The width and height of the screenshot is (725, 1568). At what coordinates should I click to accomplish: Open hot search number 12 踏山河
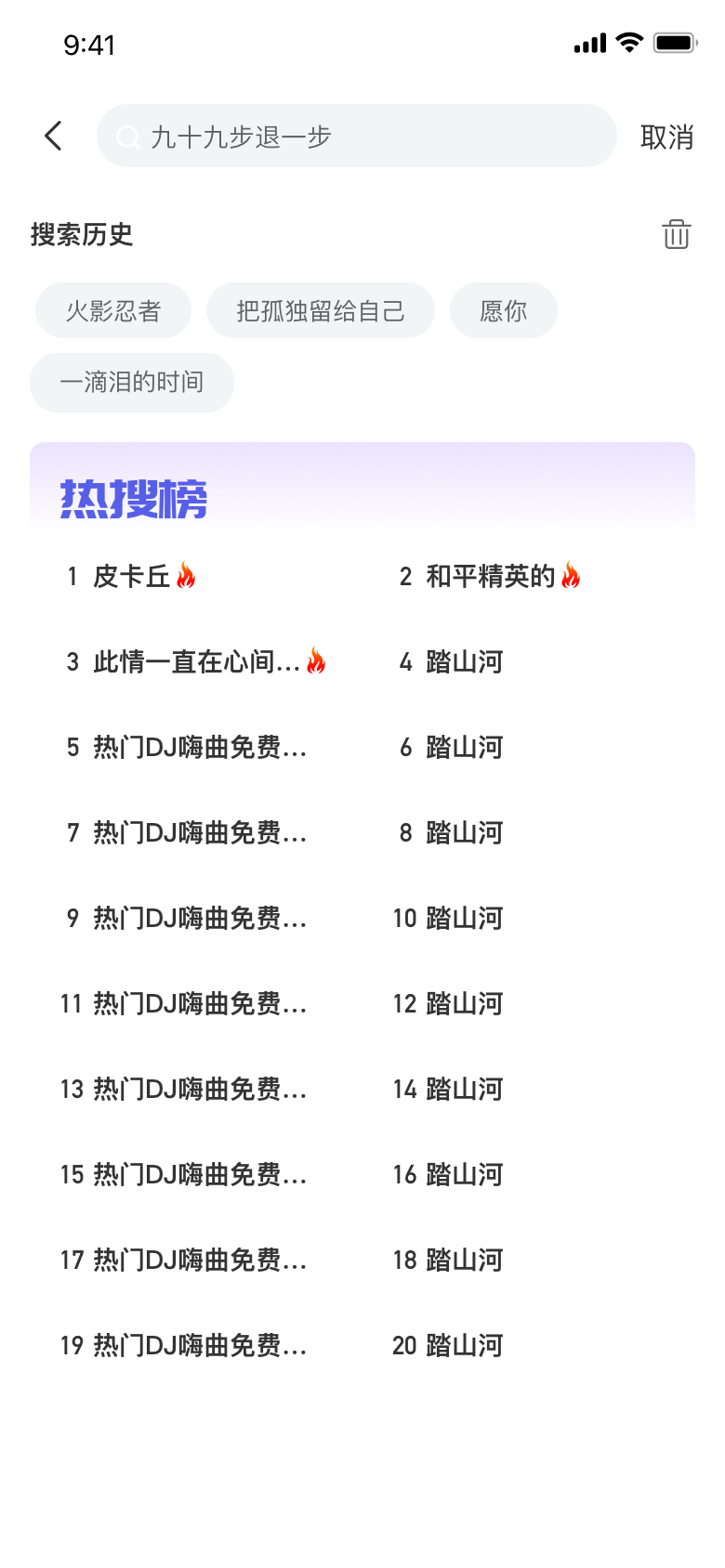(x=464, y=1004)
